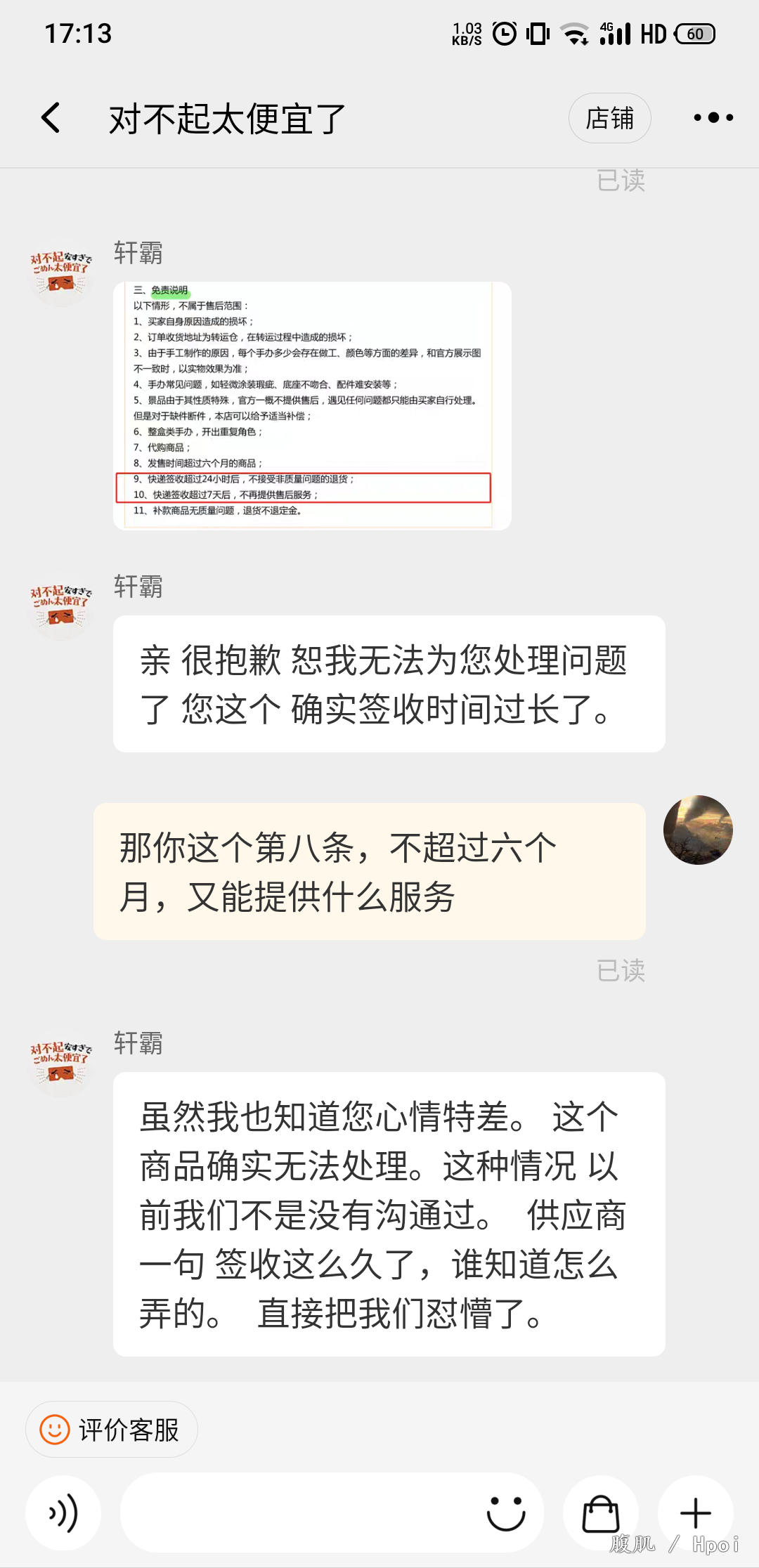Viewport: 759px width, 1568px height.
Task: Open the shopping bag products icon
Action: click(601, 1513)
